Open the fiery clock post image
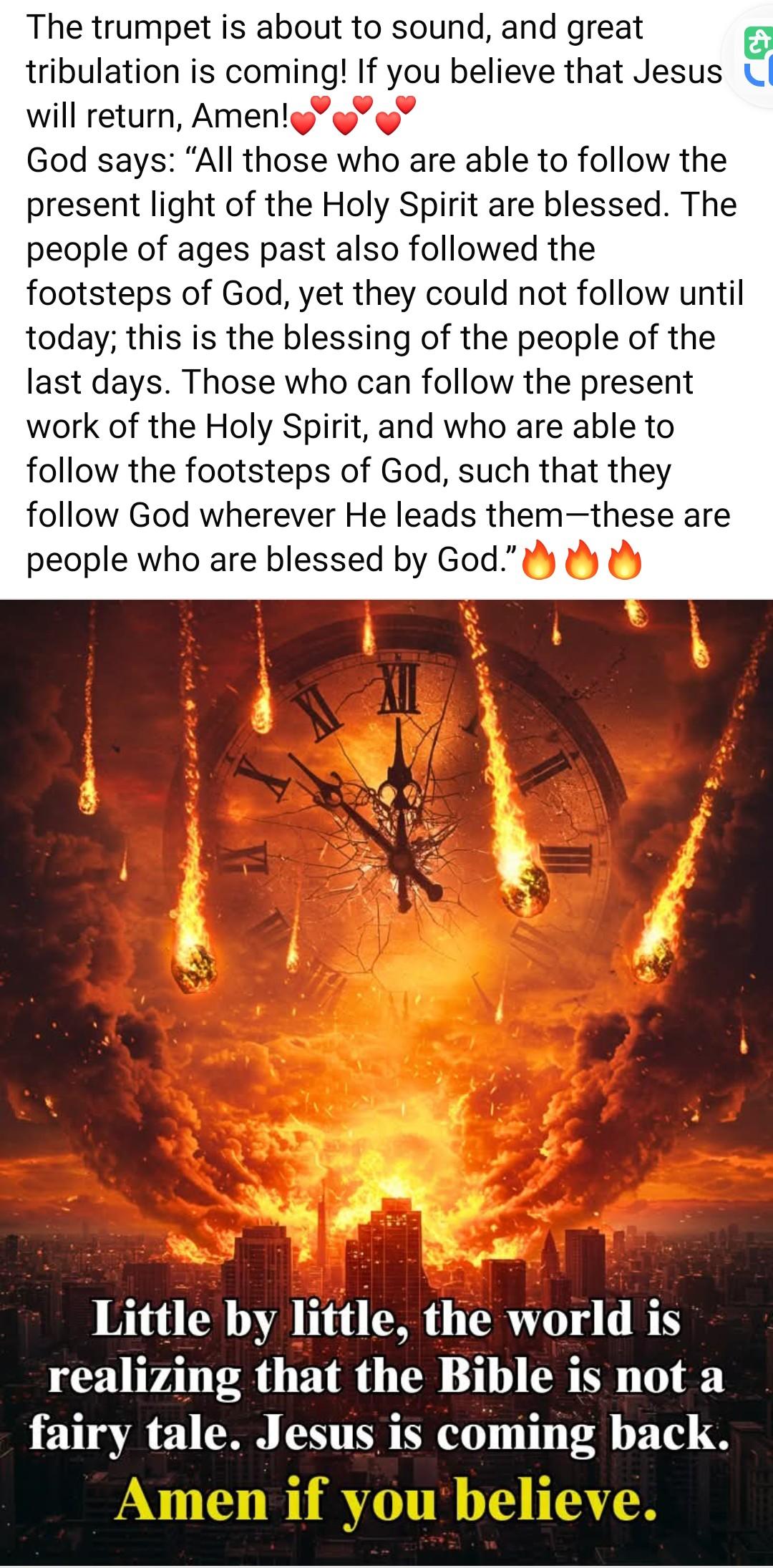This screenshot has width=773, height=1568. pos(386,1002)
